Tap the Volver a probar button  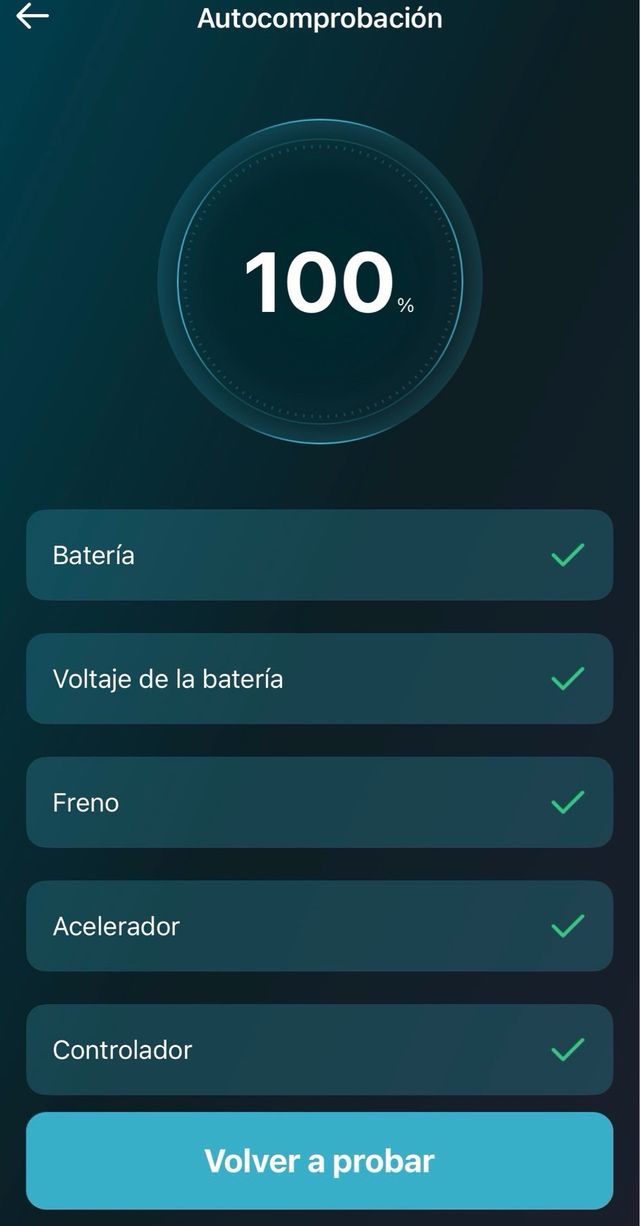[x=319, y=1160]
